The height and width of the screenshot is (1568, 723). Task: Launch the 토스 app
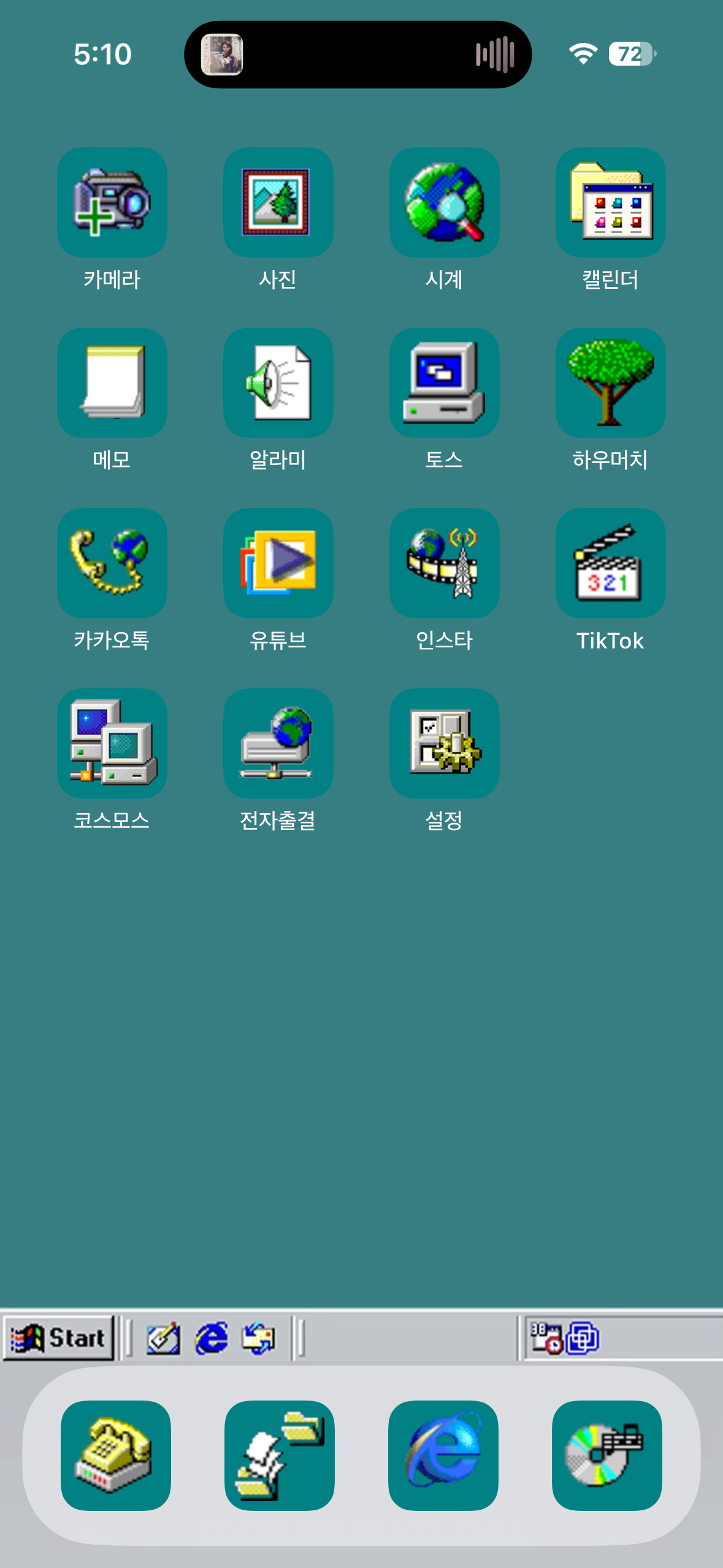coord(445,383)
